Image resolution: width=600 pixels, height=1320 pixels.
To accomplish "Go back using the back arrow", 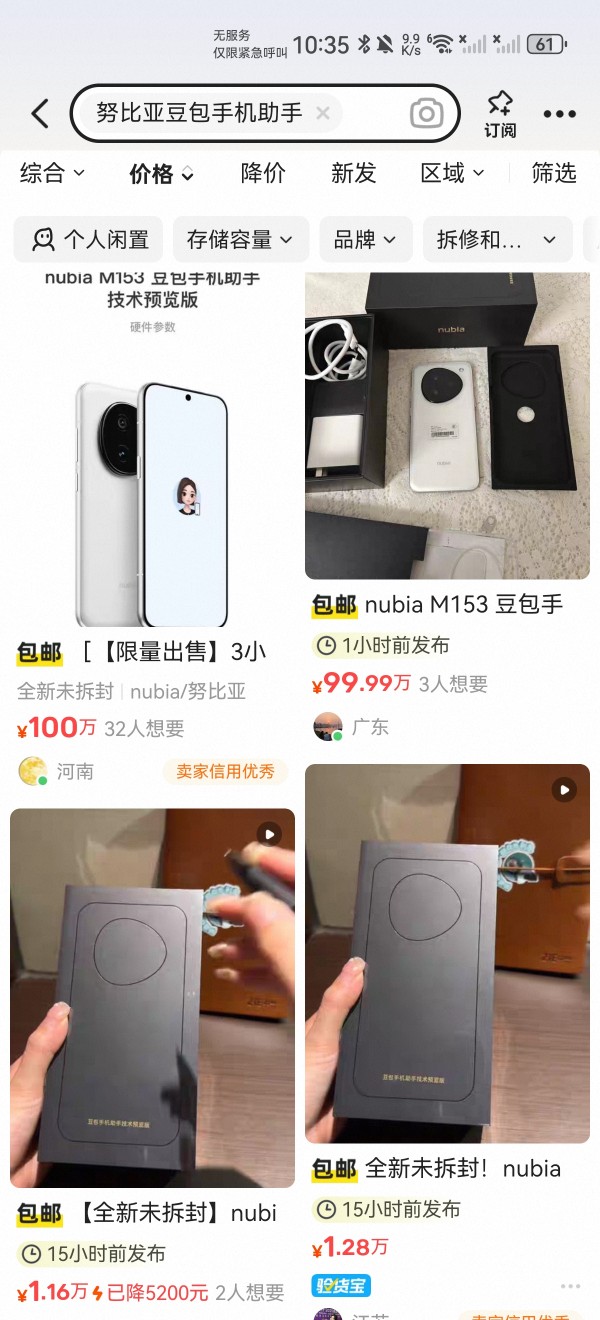I will pyautogui.click(x=40, y=114).
